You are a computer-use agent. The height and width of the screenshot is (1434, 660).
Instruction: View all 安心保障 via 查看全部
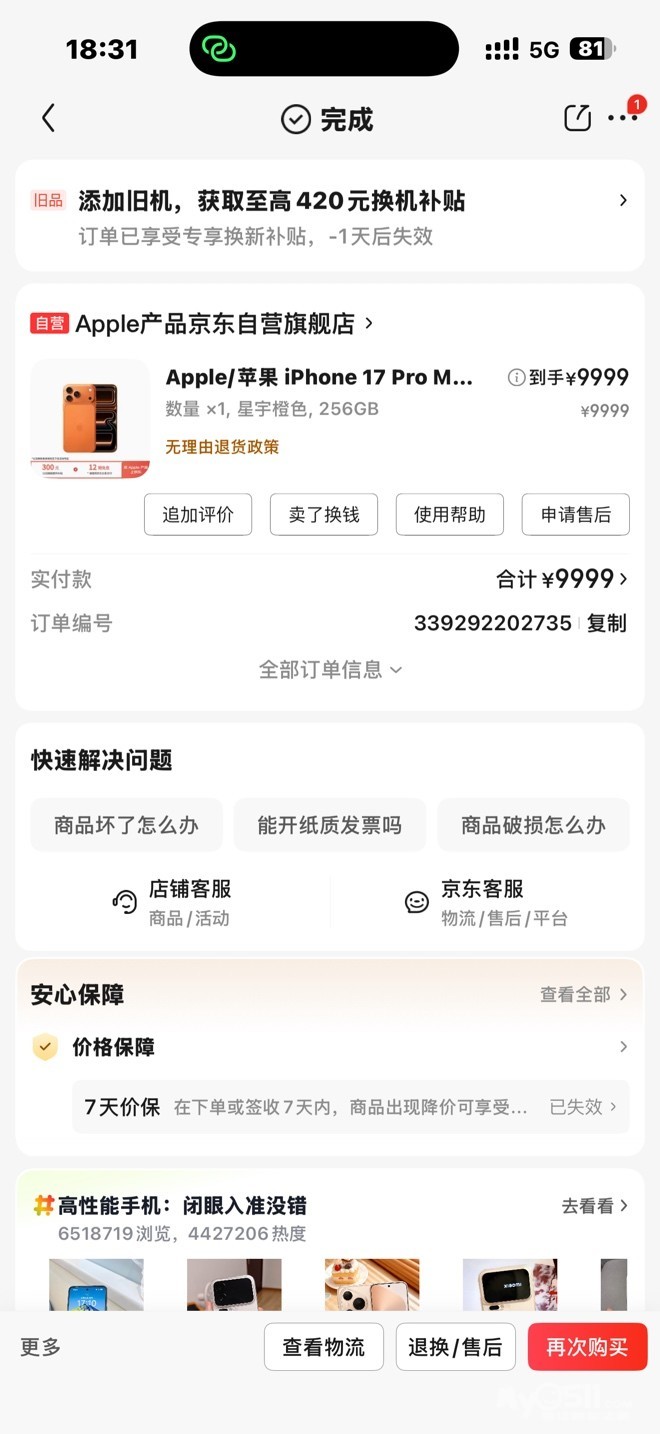(584, 995)
